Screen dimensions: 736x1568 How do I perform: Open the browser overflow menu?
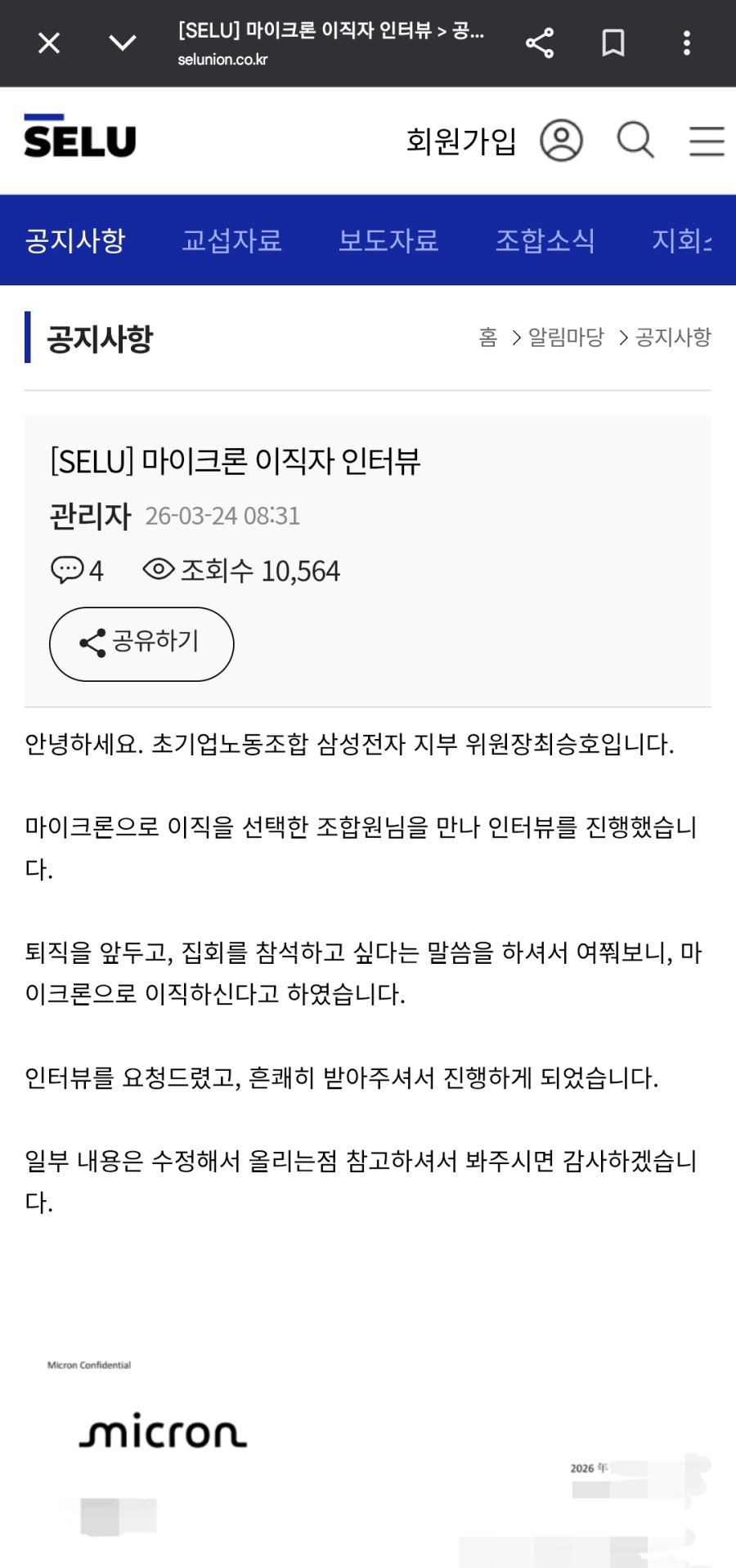(x=687, y=43)
